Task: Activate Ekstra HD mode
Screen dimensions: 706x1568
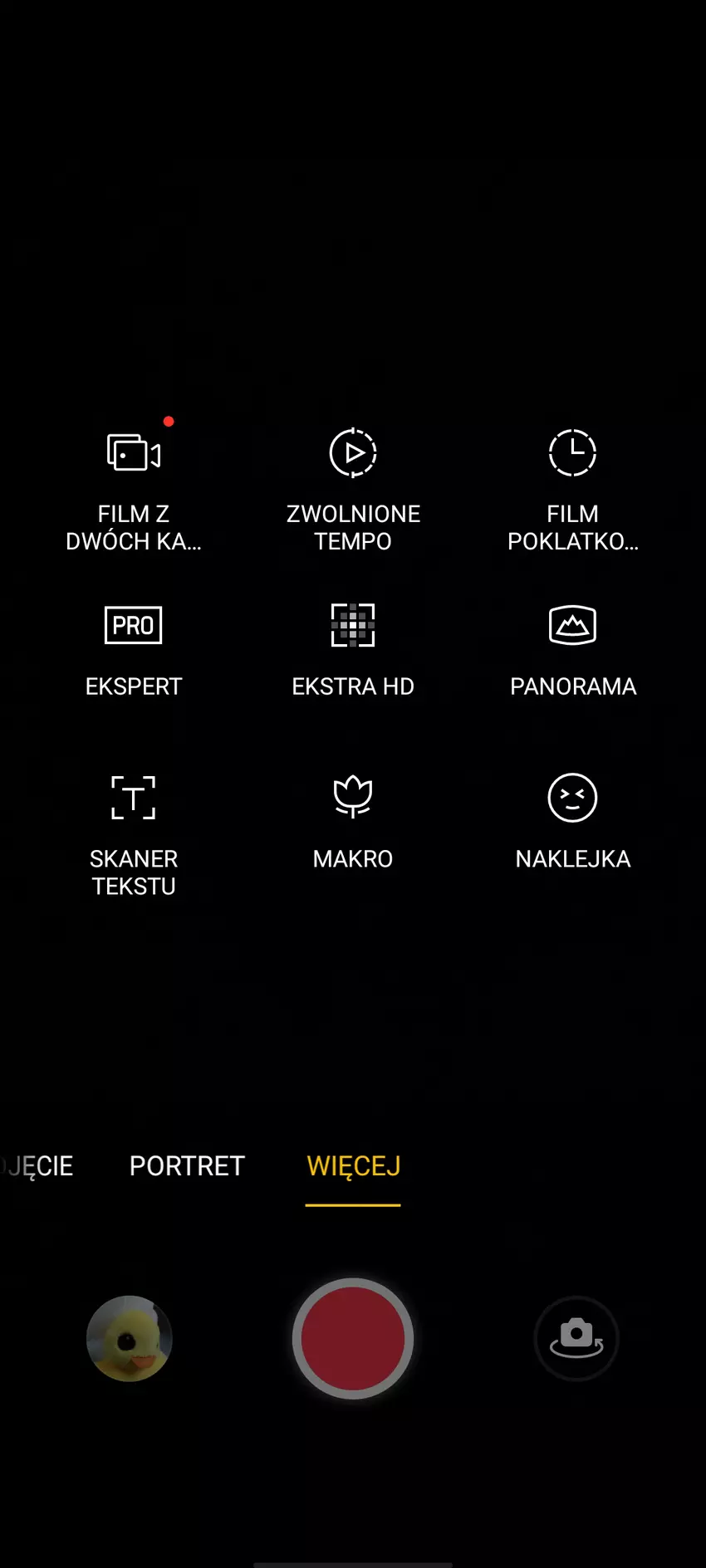Action: coord(353,649)
